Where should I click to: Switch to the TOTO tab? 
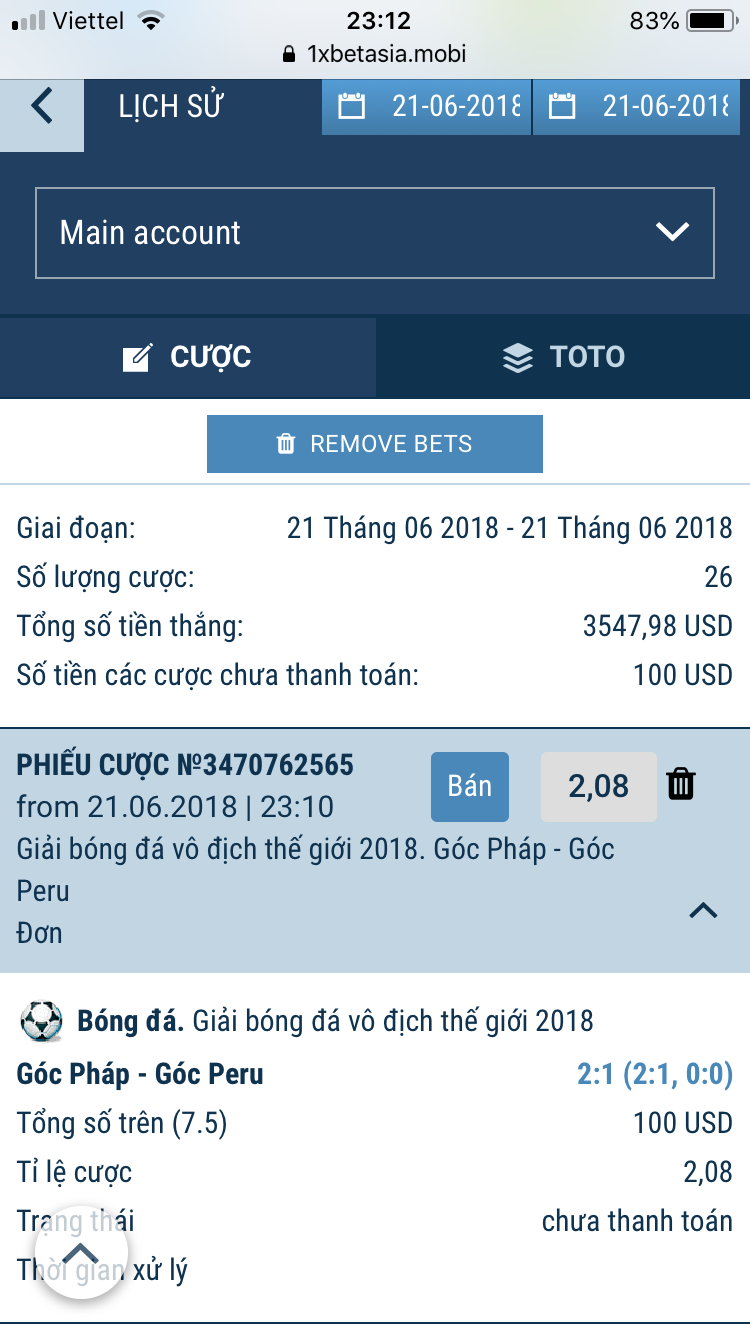[563, 357]
